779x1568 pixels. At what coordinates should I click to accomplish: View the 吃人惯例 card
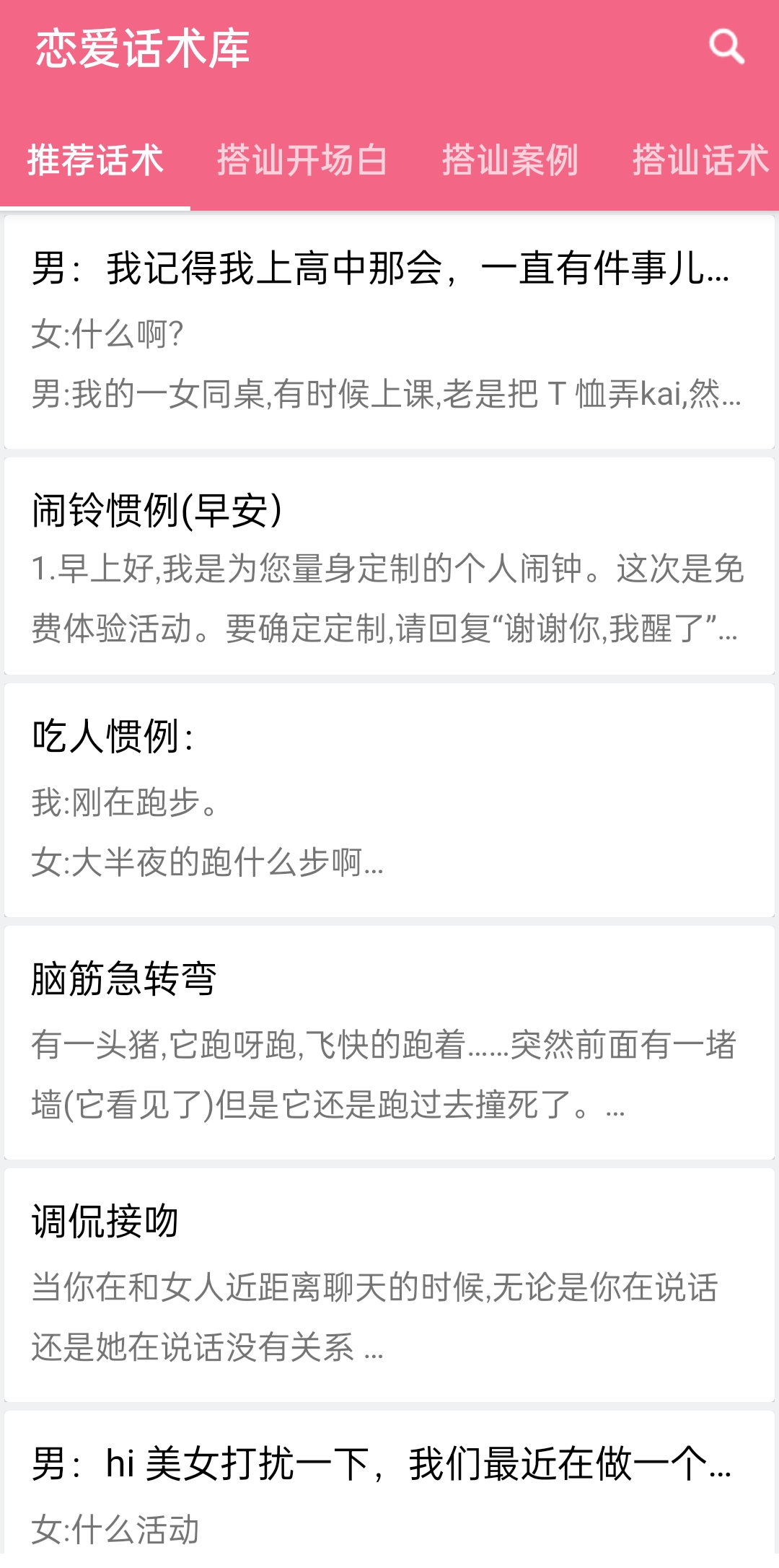coord(389,800)
